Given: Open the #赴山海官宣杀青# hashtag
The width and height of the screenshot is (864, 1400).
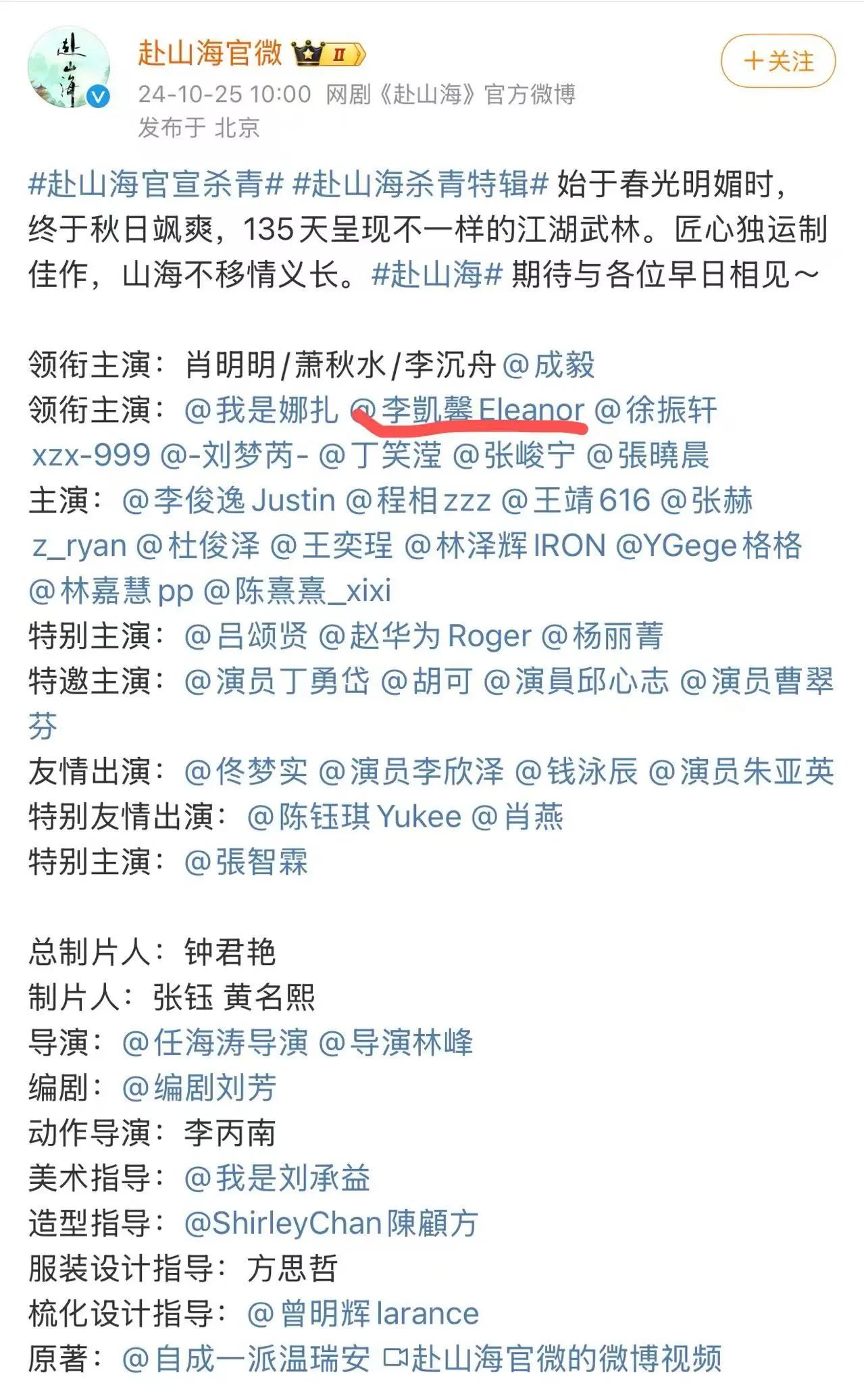Looking at the screenshot, I should tap(155, 184).
